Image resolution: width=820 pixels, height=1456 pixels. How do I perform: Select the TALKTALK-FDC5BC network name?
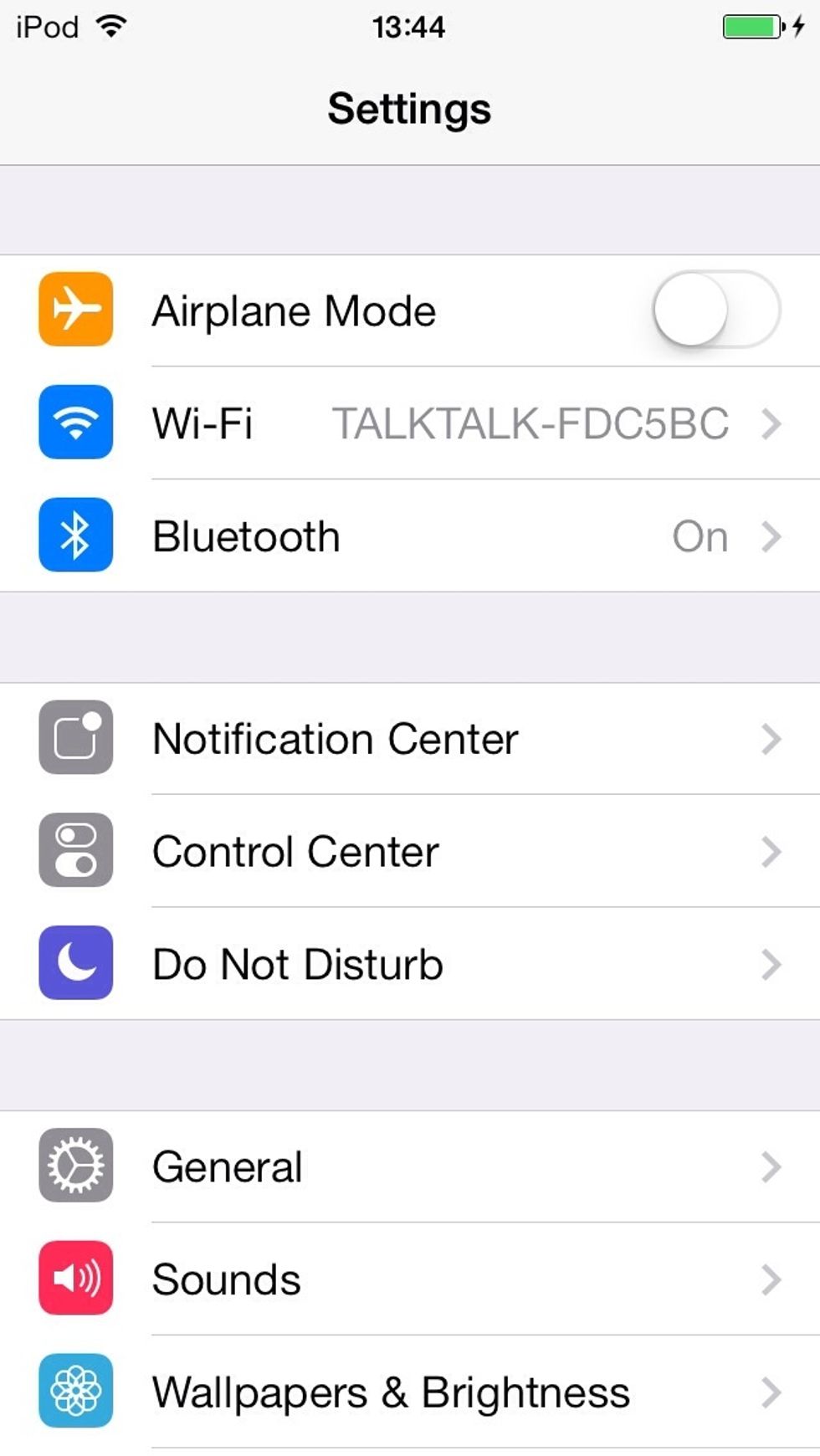tap(530, 423)
